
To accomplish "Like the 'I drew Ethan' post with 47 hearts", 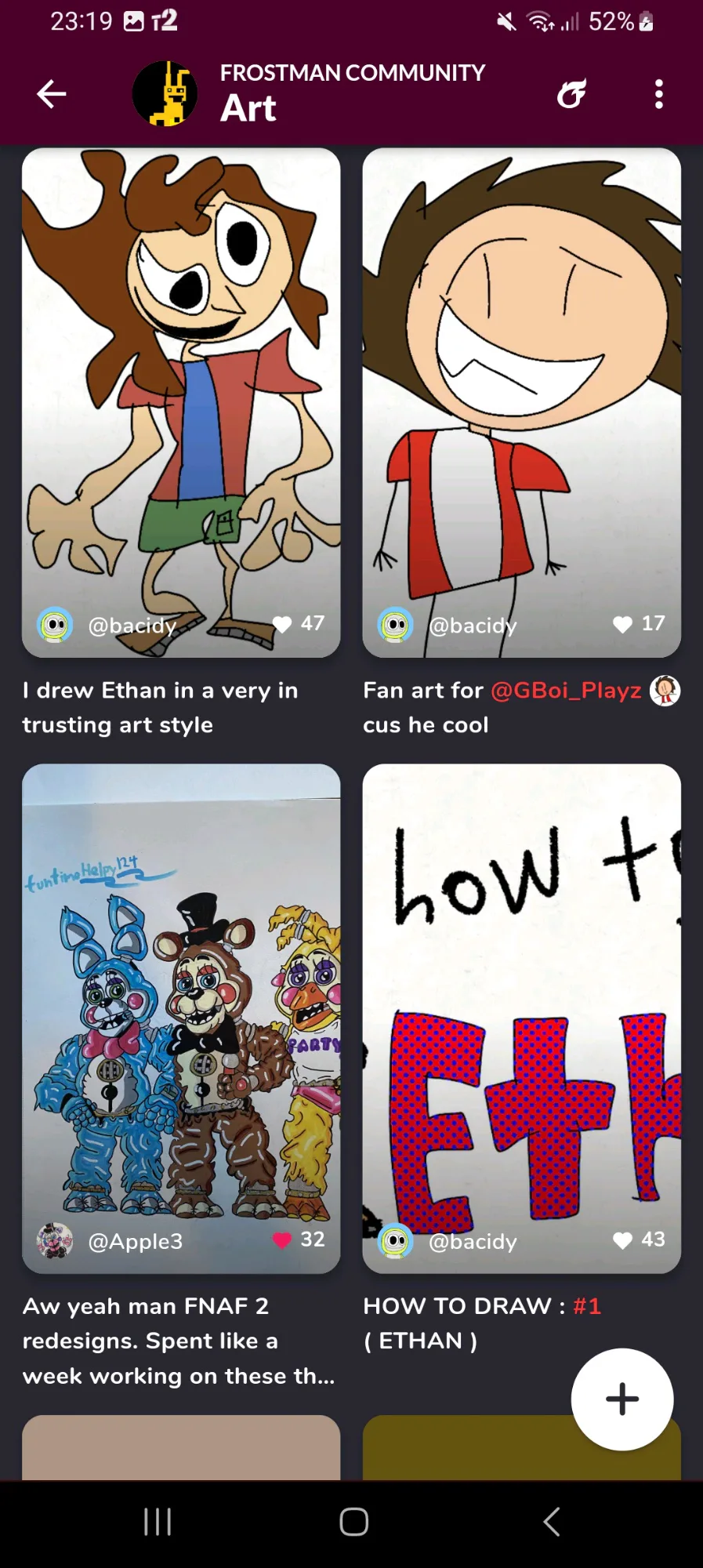I will point(283,624).
